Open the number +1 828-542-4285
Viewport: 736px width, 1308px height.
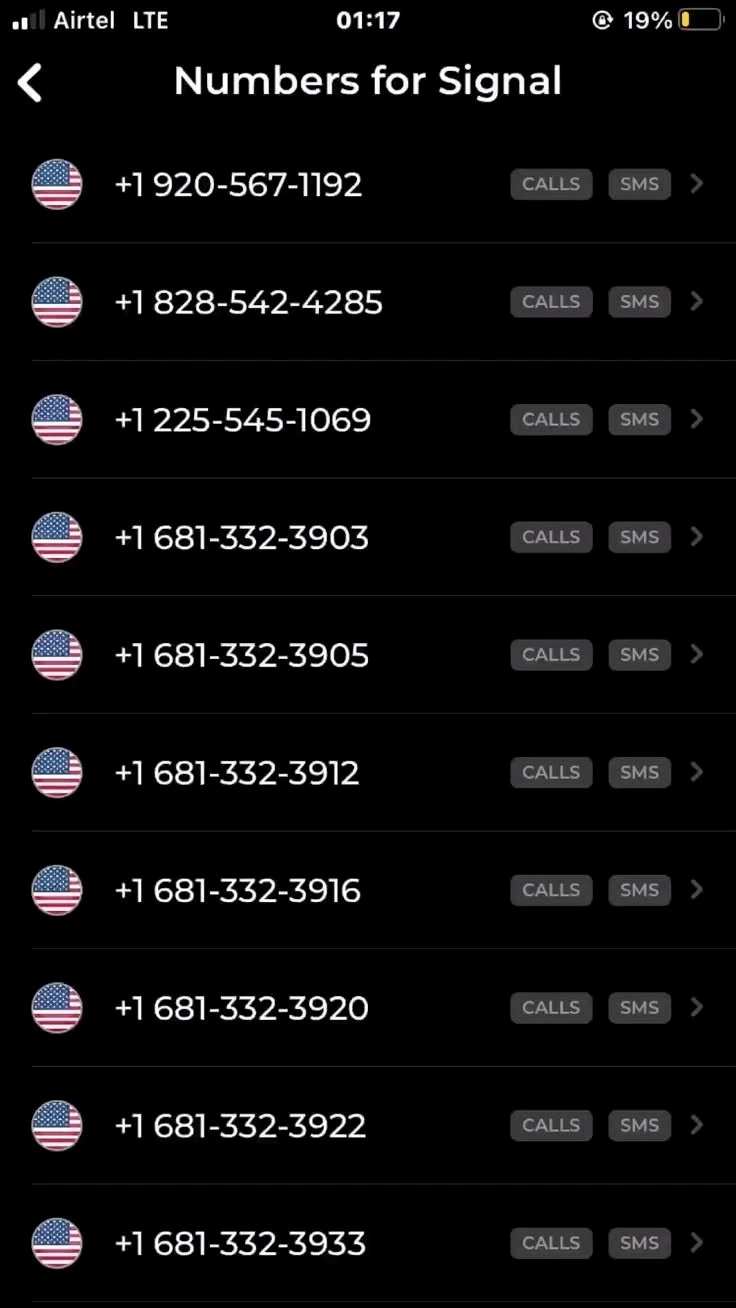point(368,302)
